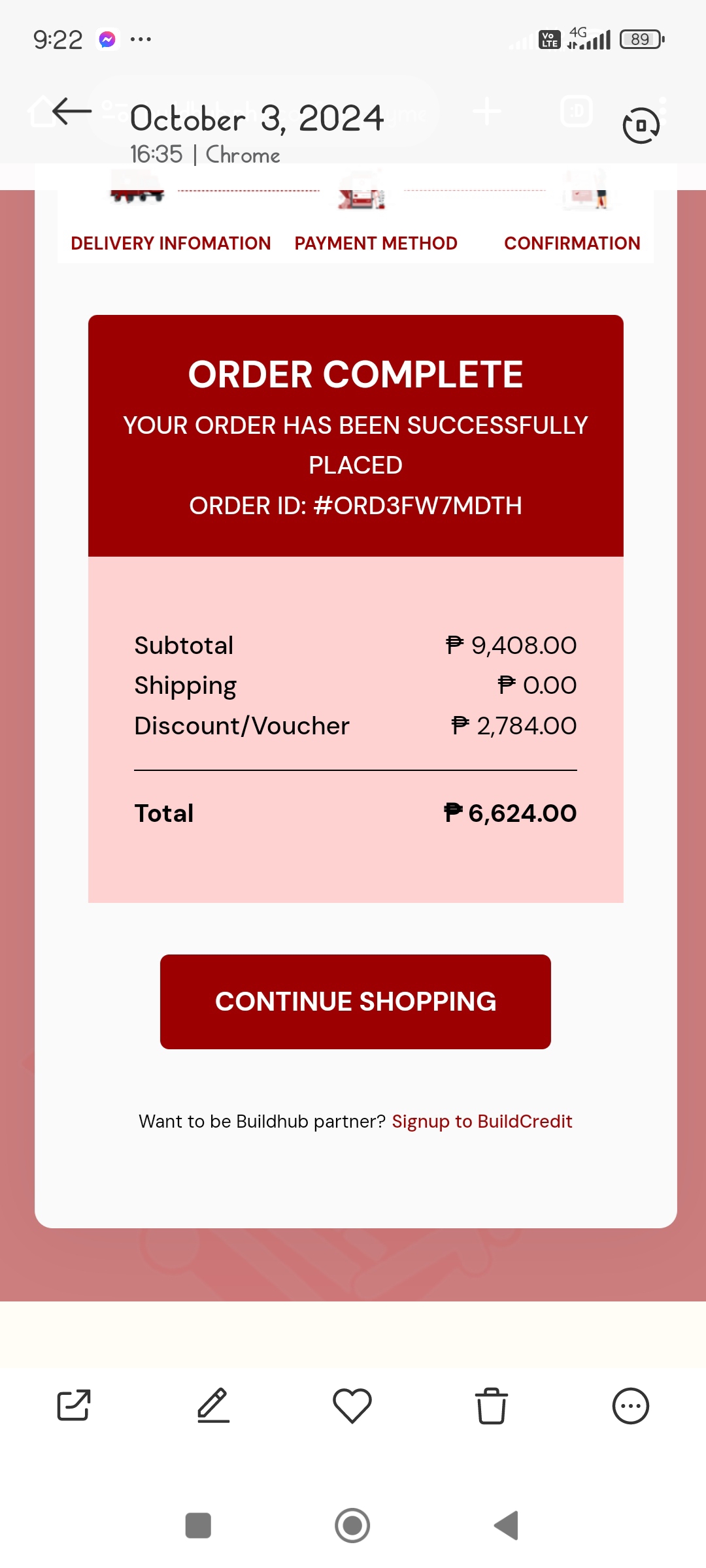Viewport: 706px width, 1568px height.
Task: Mark this screenshot as favorite
Action: [352, 1405]
